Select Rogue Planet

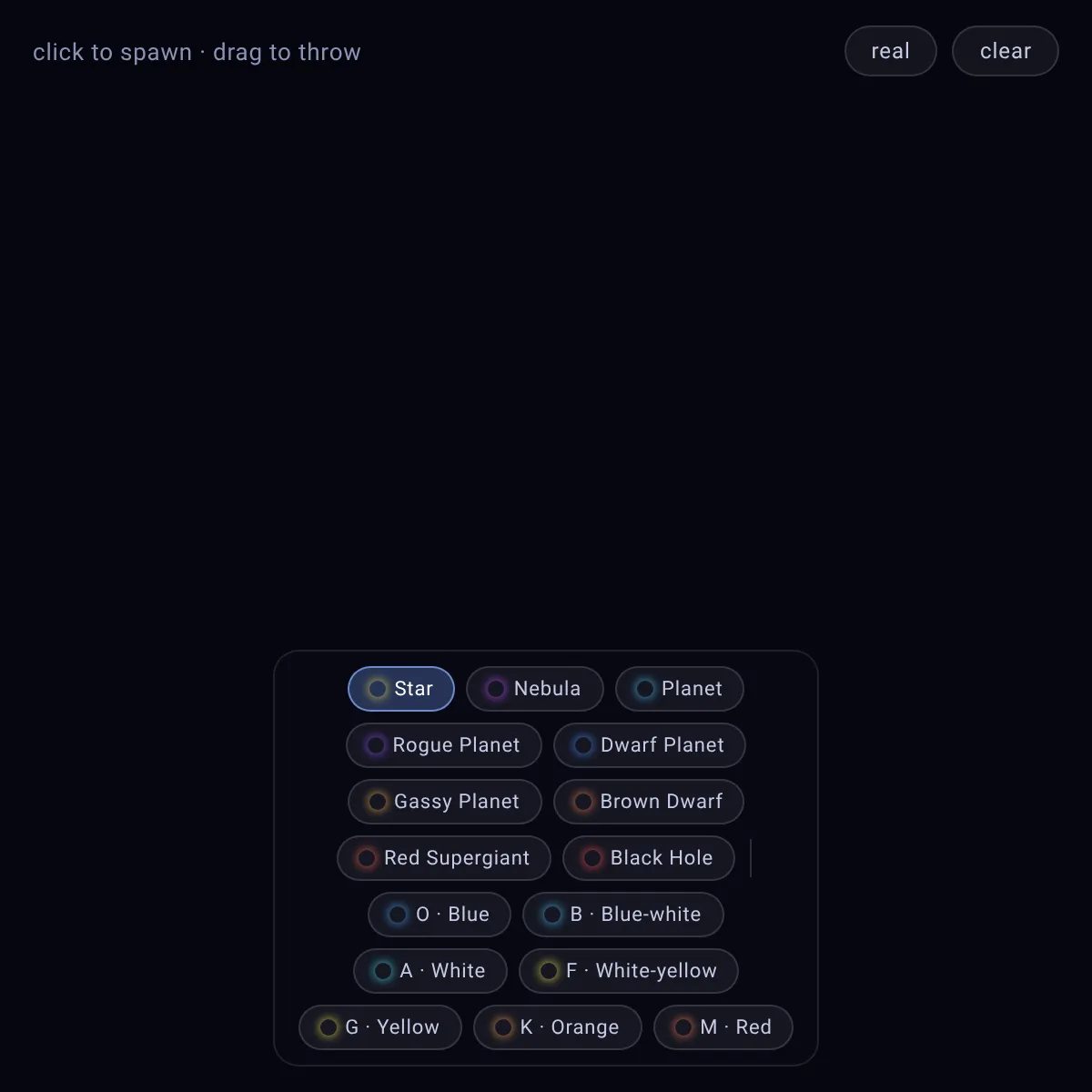click(x=443, y=745)
